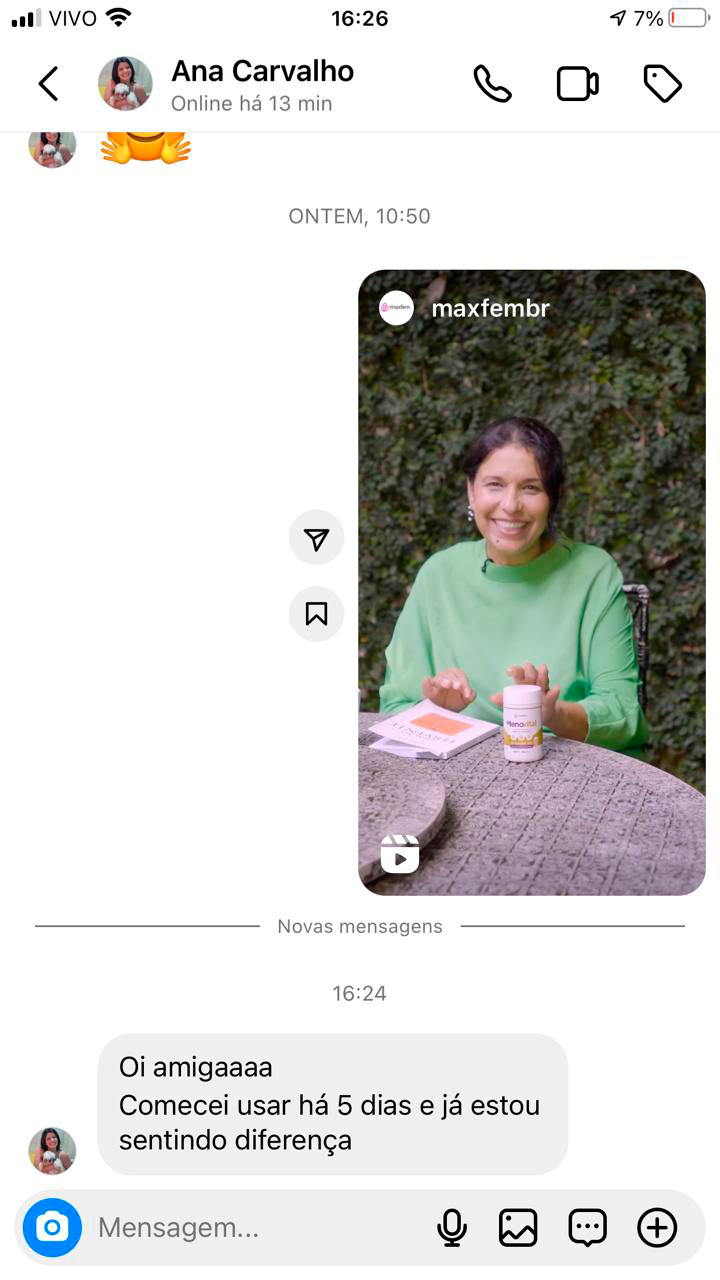The height and width of the screenshot is (1280, 720).
Task: Open the saved replies bubble icon
Action: click(587, 1227)
